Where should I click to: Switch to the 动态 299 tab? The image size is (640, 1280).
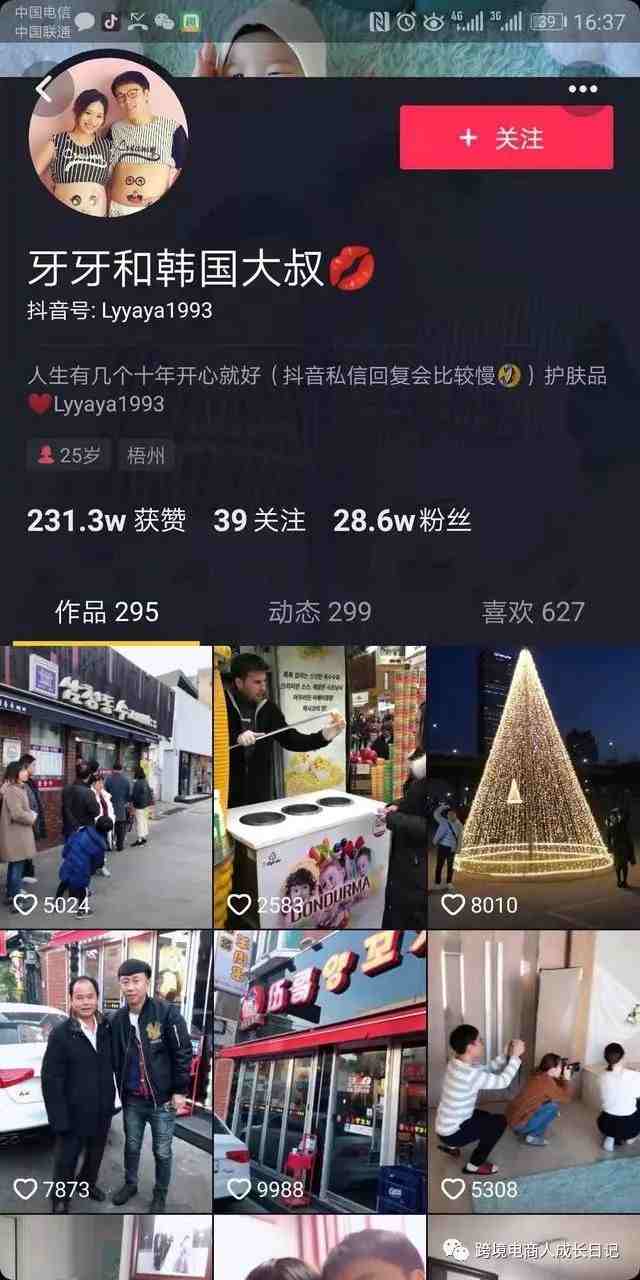coord(319,612)
